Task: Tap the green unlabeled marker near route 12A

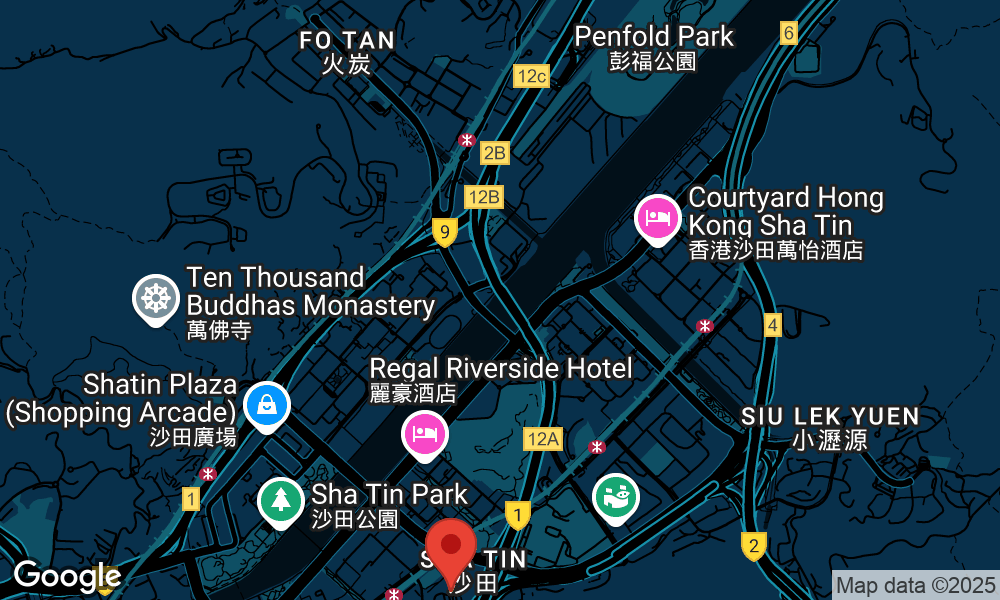Action: coord(616,496)
